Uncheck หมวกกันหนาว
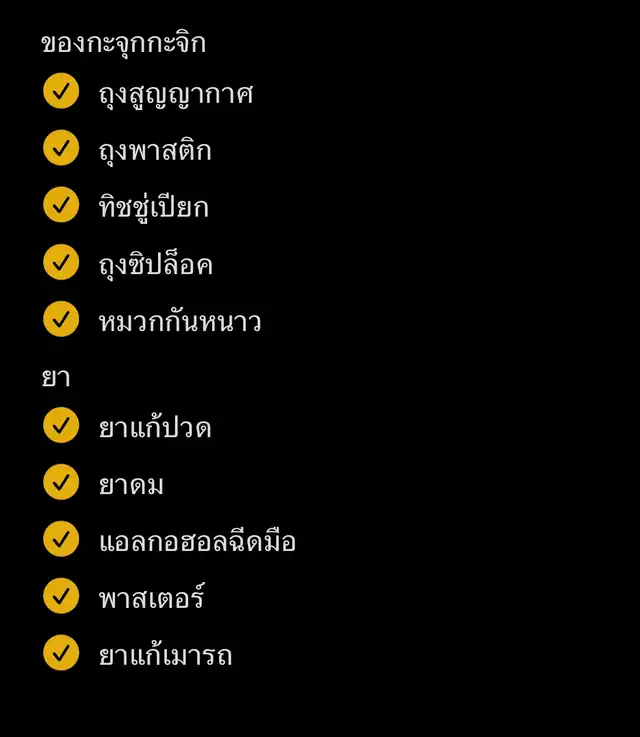640x737 pixels. pos(61,320)
